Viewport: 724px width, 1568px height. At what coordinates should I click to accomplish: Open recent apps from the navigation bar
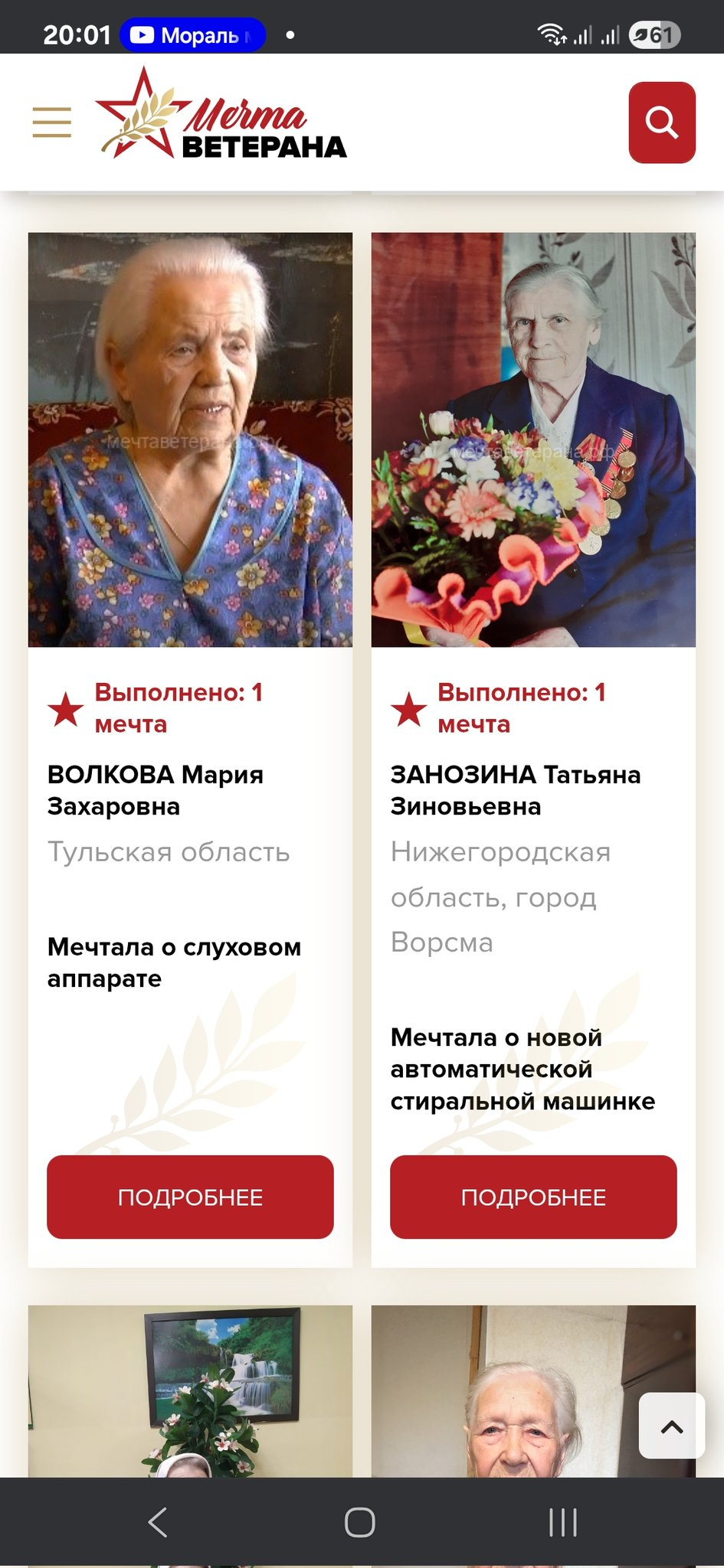563,1522
